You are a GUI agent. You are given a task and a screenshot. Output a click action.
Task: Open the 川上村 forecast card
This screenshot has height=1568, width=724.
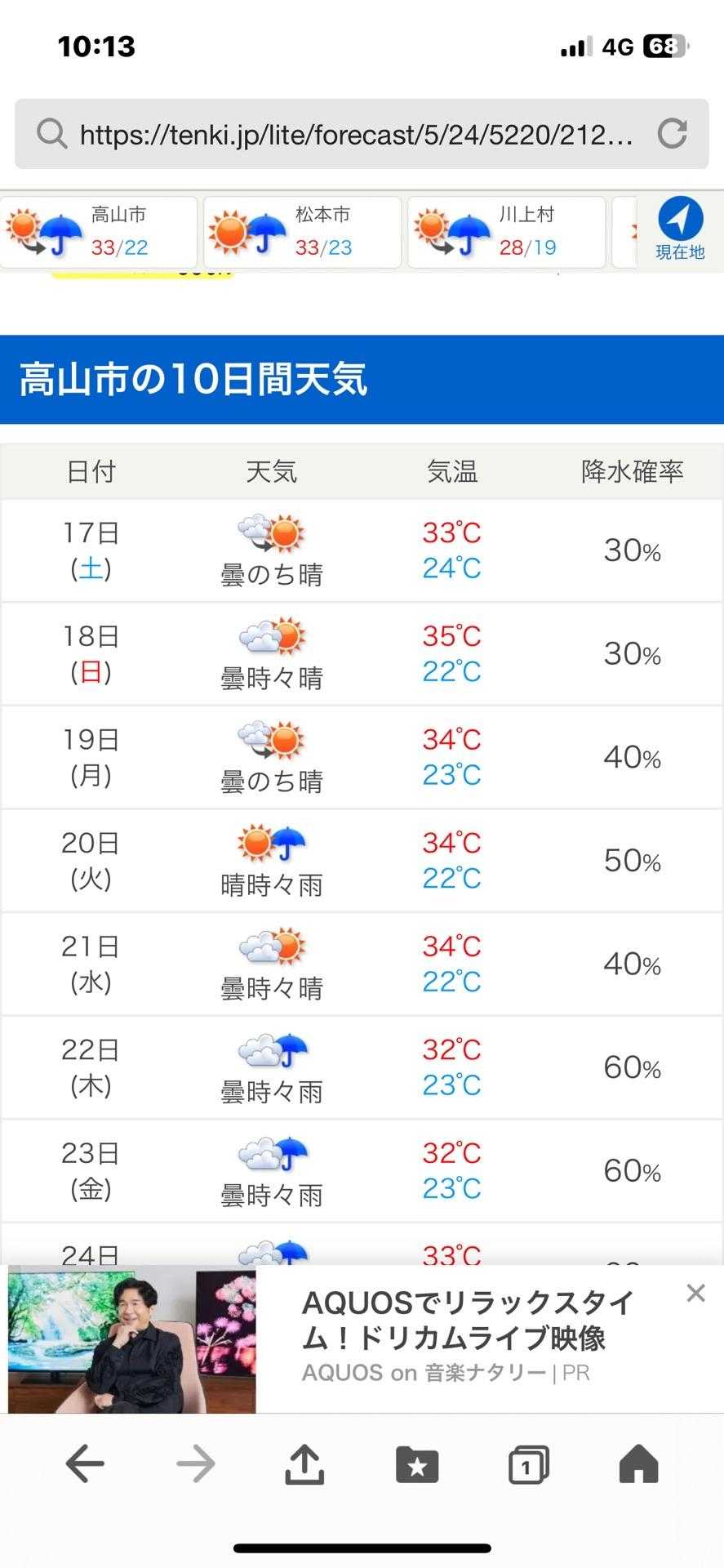(x=507, y=232)
